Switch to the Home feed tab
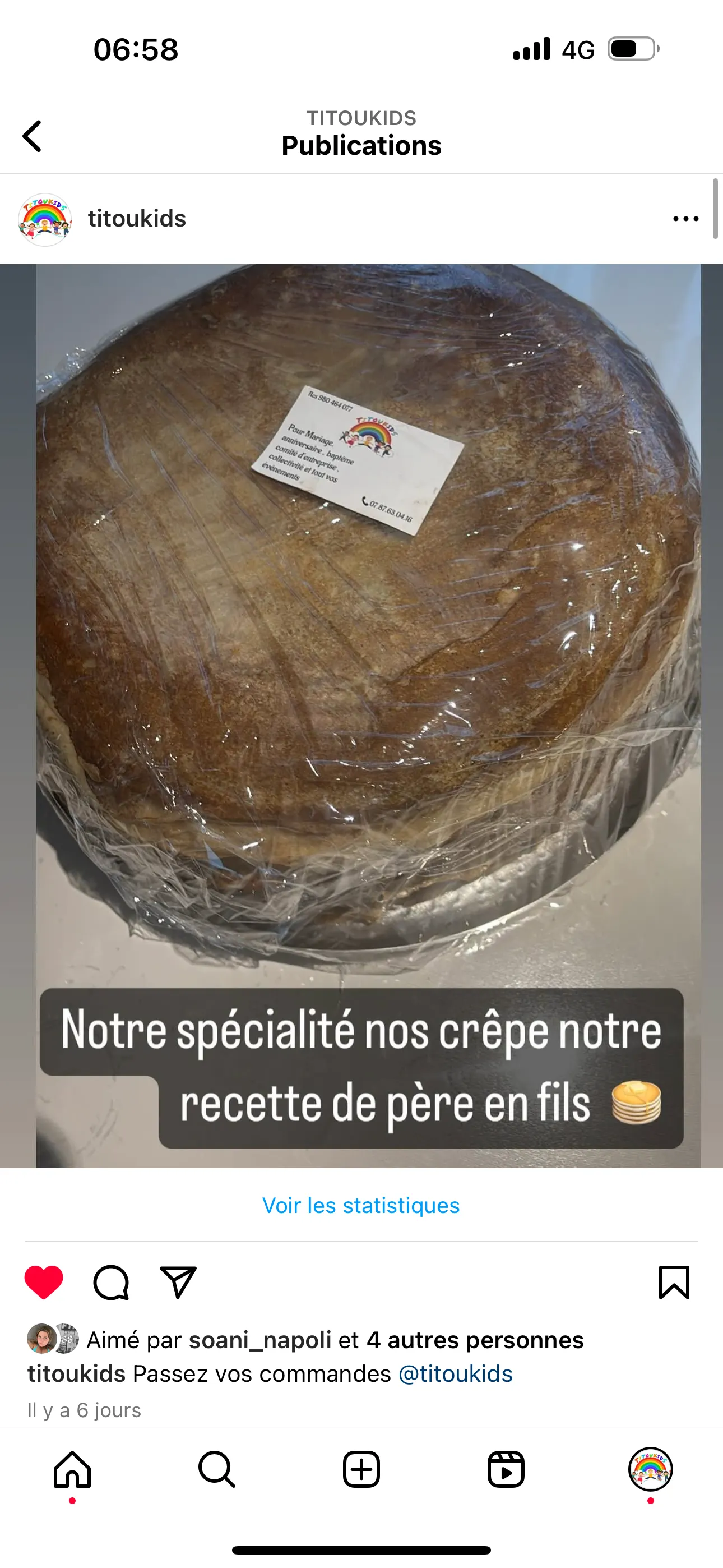Viewport: 723px width, 1568px height. 72,1469
